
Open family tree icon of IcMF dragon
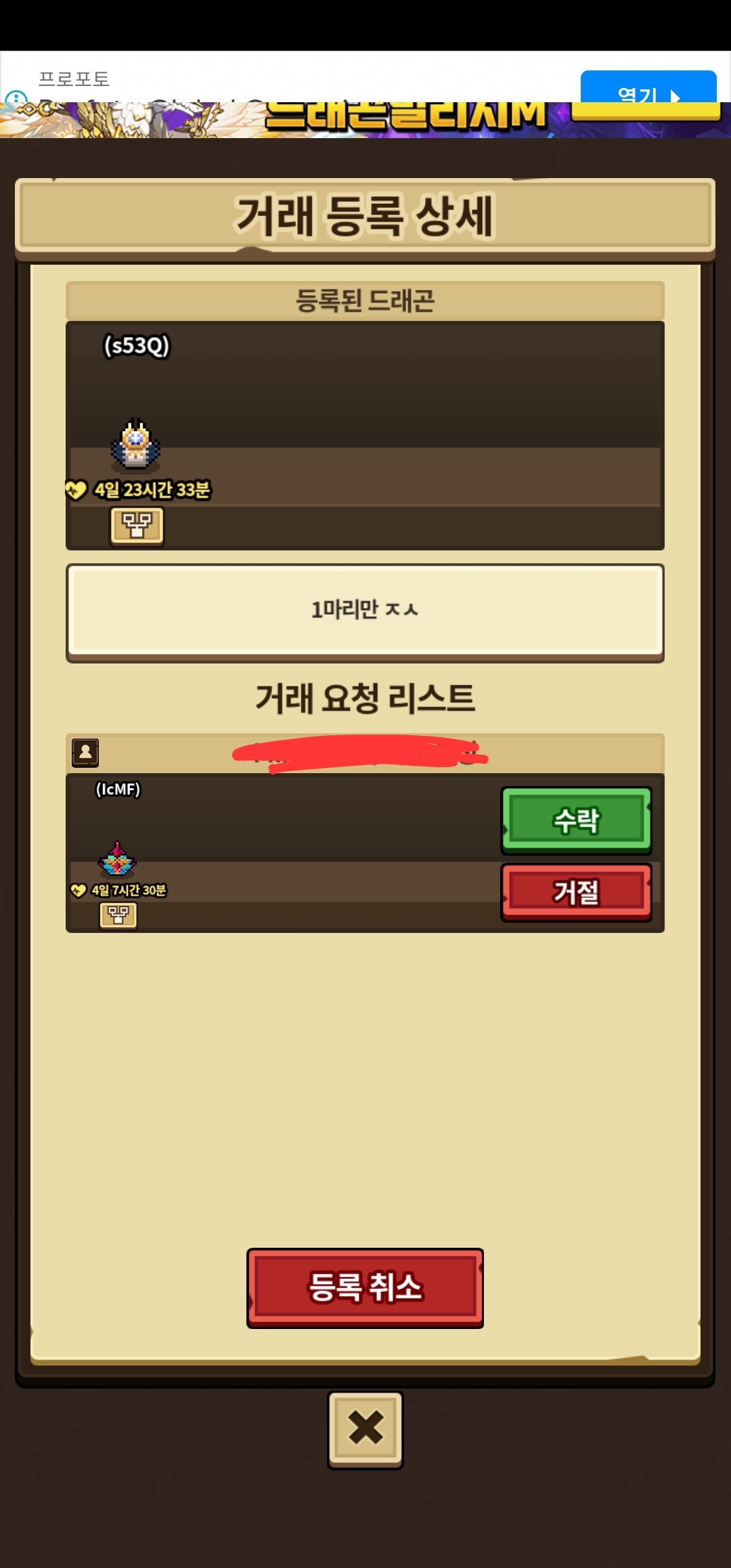click(x=118, y=915)
